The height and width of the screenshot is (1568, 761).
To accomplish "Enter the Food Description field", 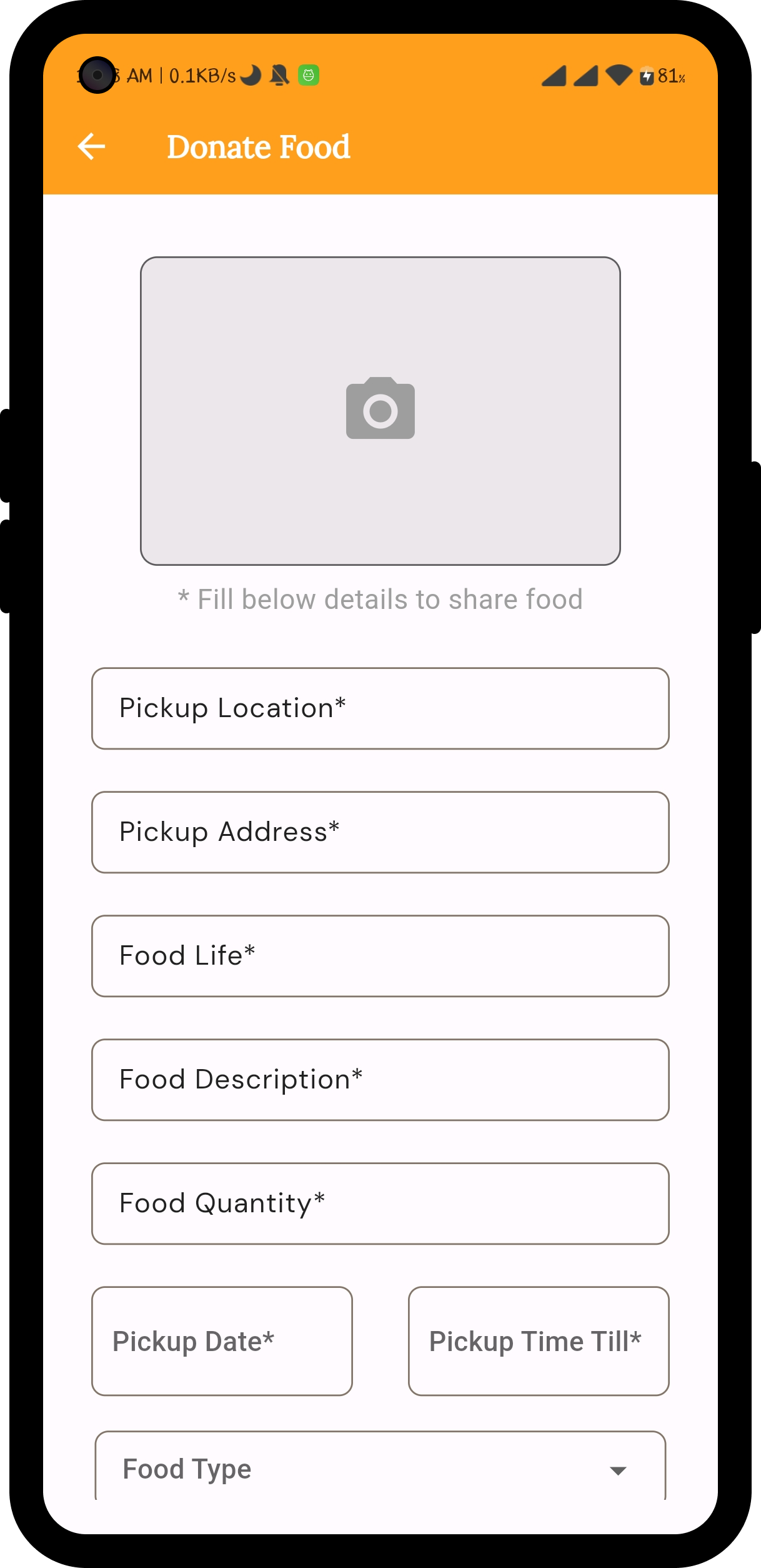I will (x=380, y=1080).
